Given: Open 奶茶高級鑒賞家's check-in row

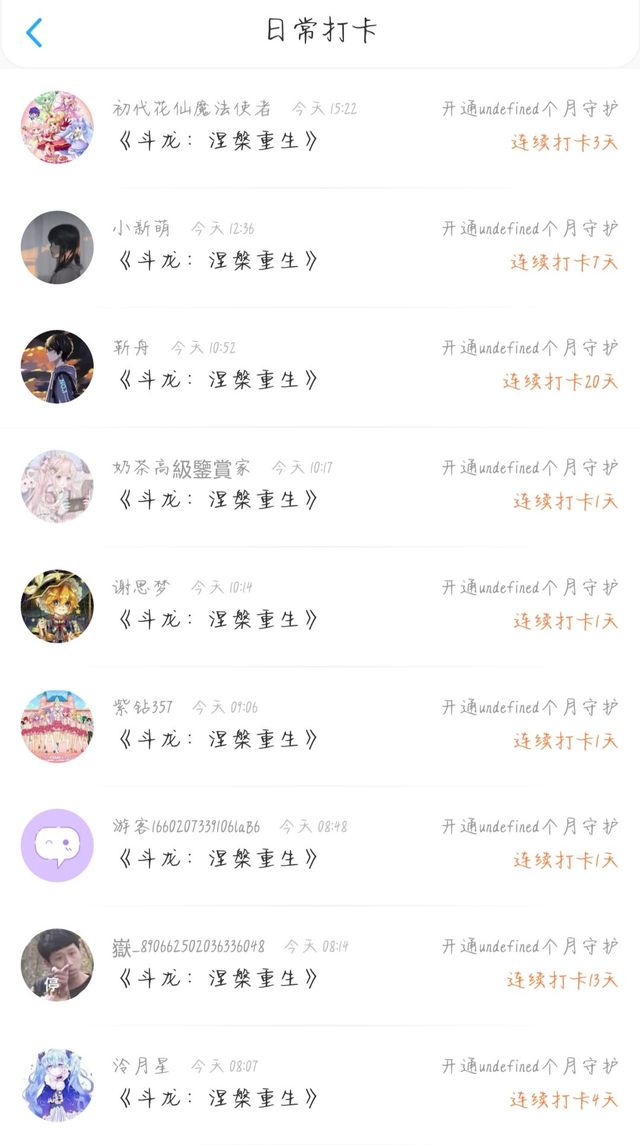Looking at the screenshot, I should tap(320, 486).
